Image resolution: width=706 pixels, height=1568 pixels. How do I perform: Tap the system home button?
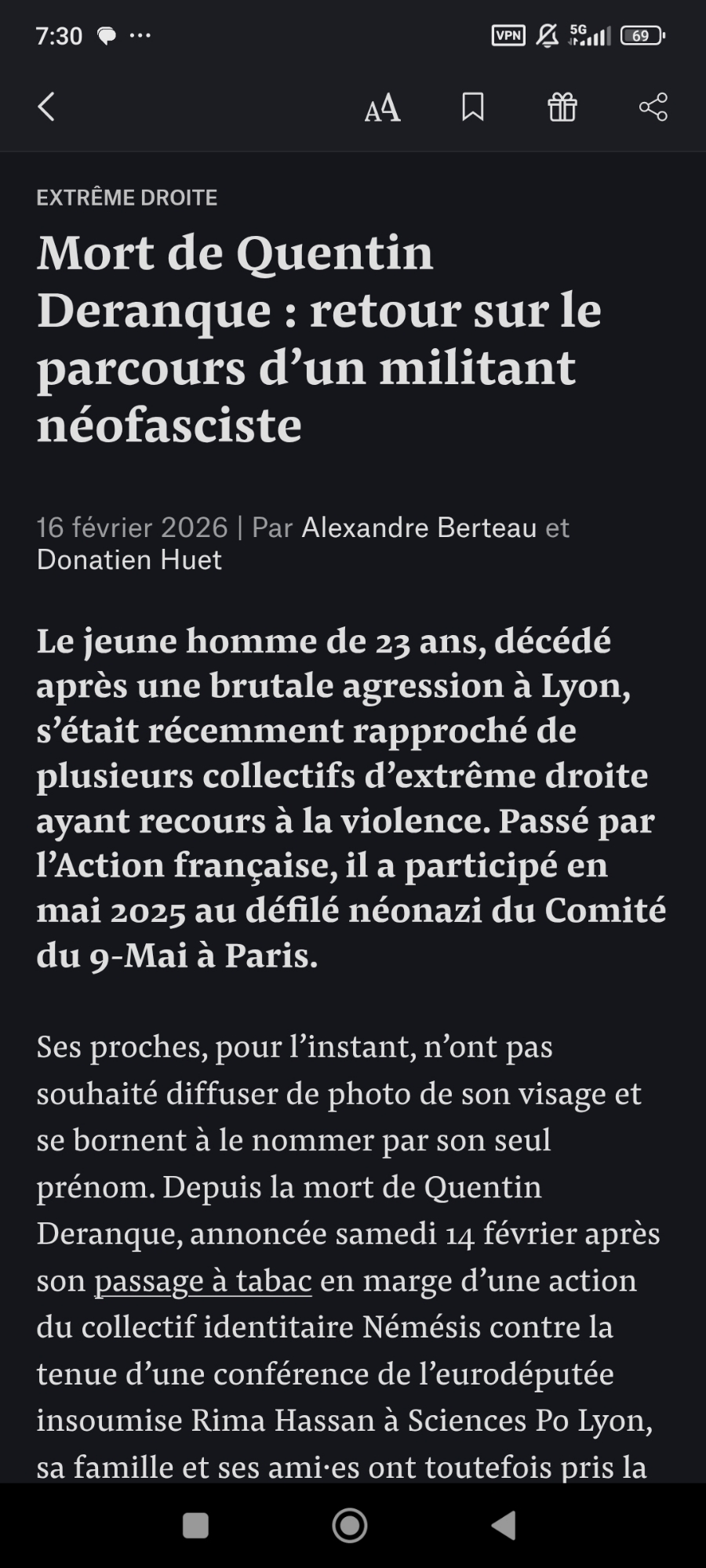(350, 1525)
